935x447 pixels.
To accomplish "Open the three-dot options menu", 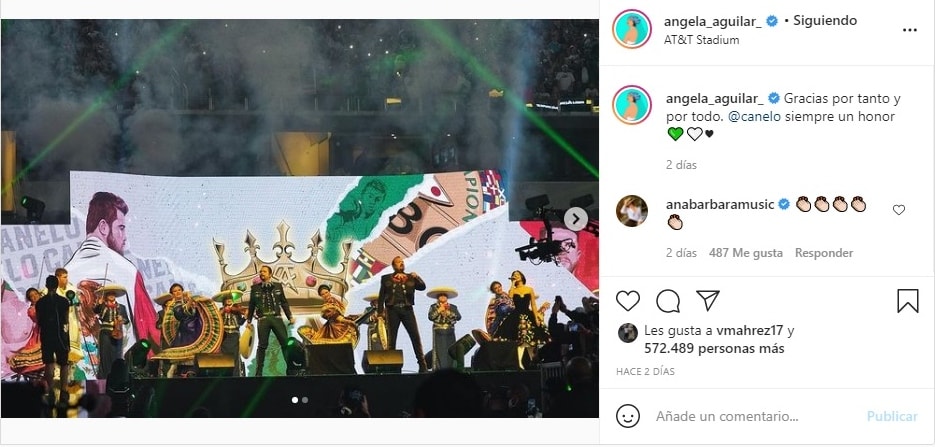I will (x=909, y=30).
